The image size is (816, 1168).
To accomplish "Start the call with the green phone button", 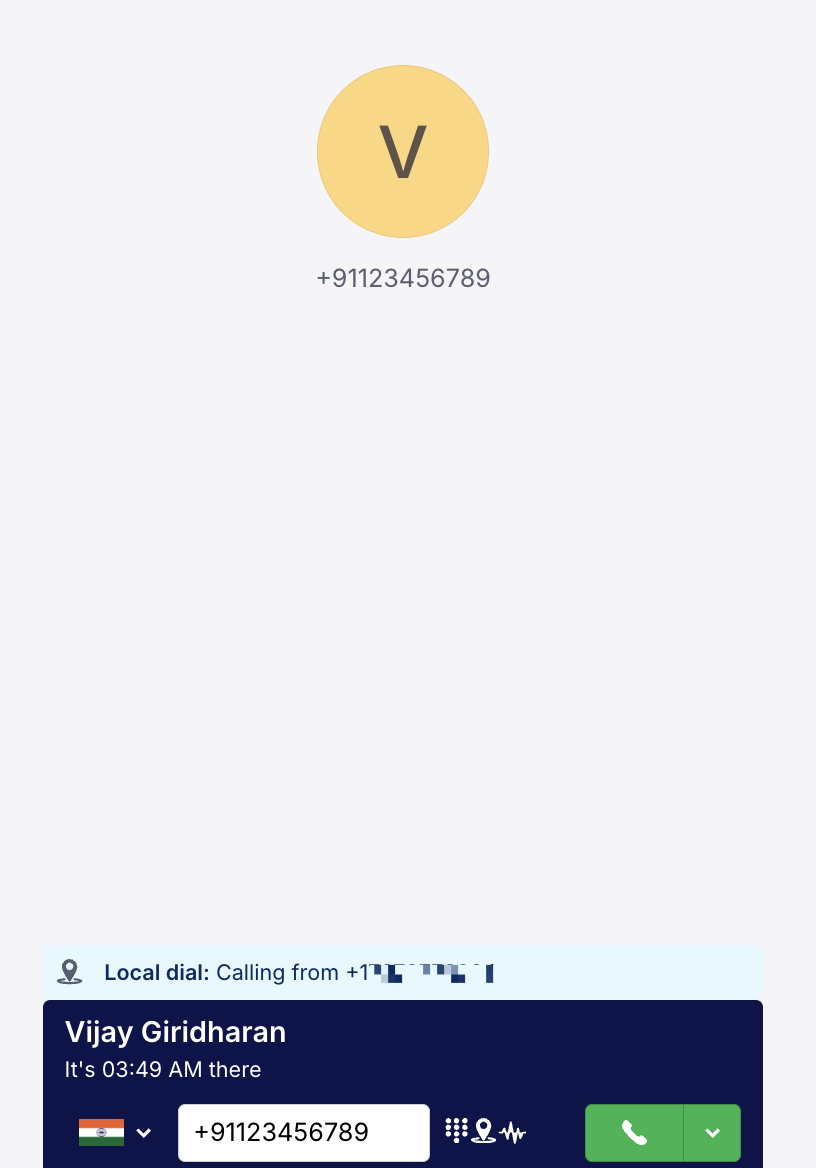I will pos(634,1132).
